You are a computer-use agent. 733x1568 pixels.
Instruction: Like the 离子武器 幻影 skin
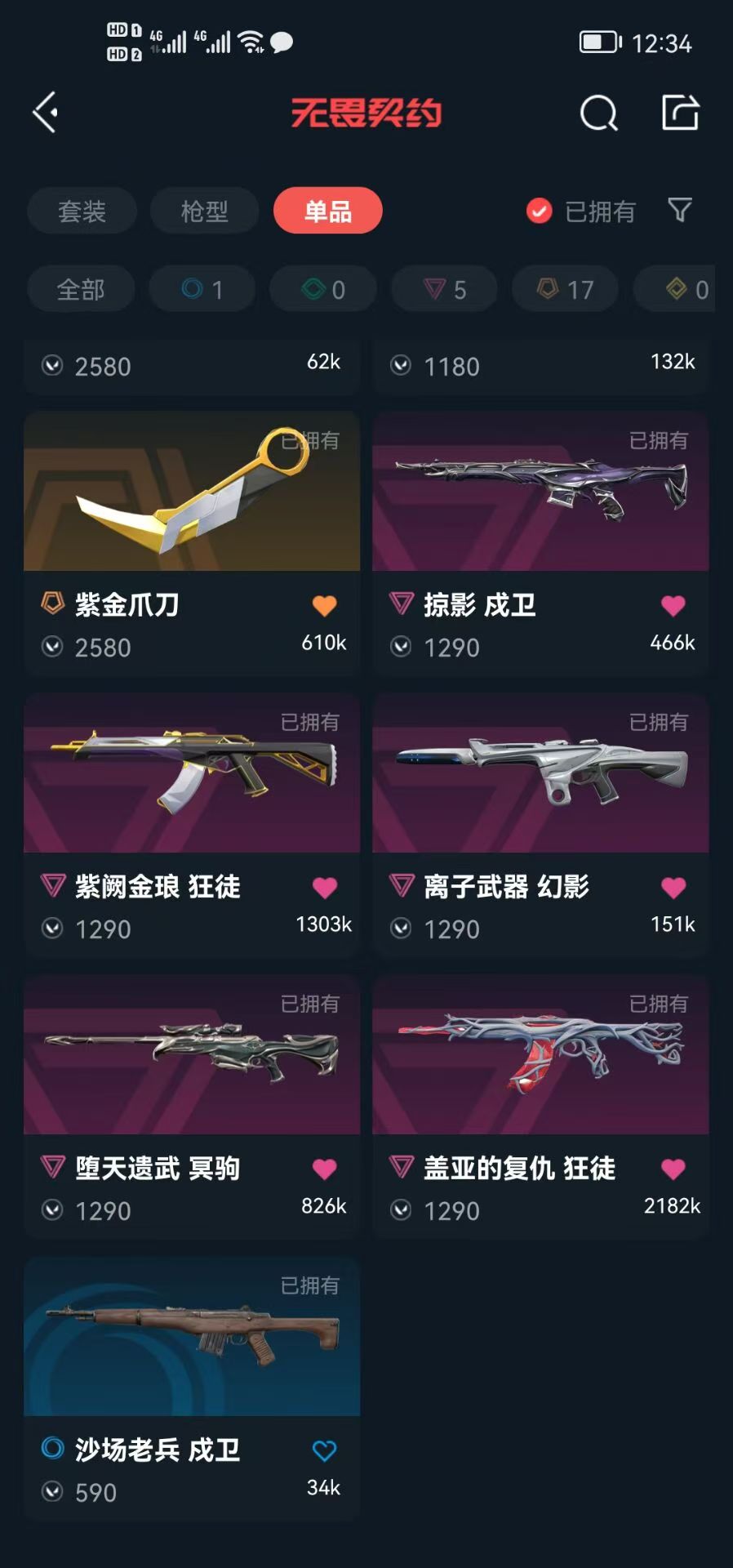pyautogui.click(x=673, y=887)
